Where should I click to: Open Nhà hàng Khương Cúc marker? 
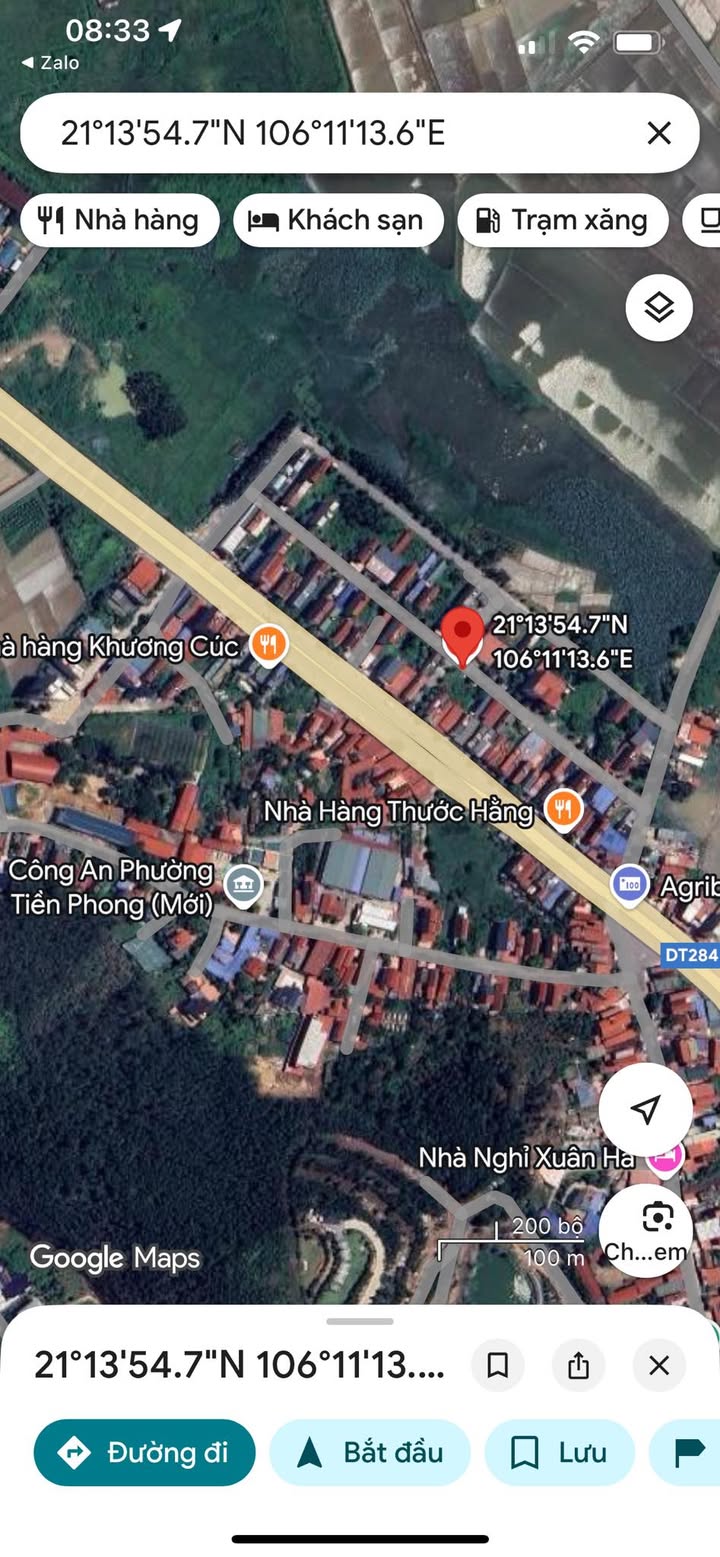point(268,646)
